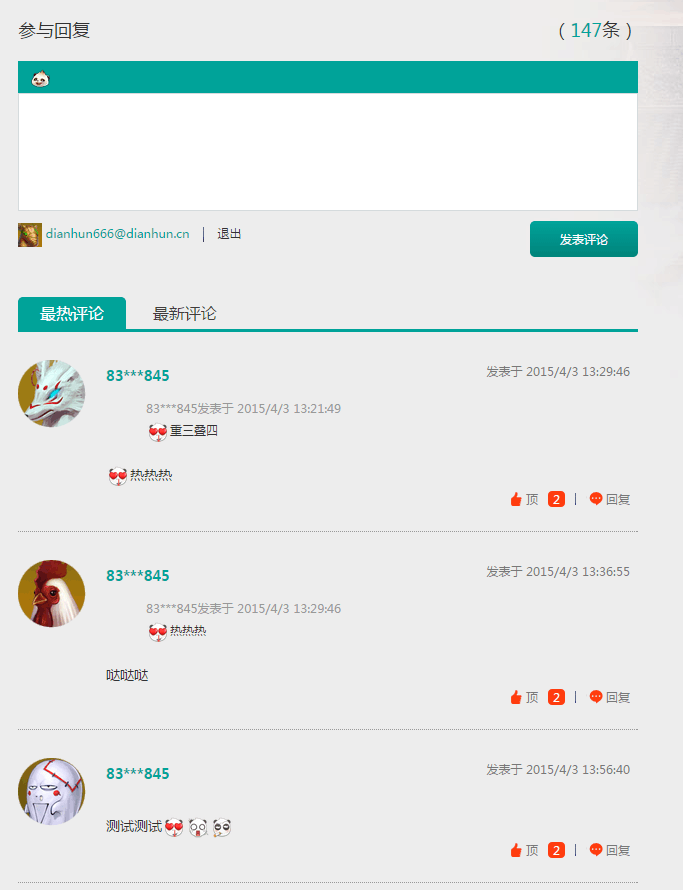The image size is (683, 890).
Task: Like the 13:29:46 comment with 顶
Action: click(525, 499)
